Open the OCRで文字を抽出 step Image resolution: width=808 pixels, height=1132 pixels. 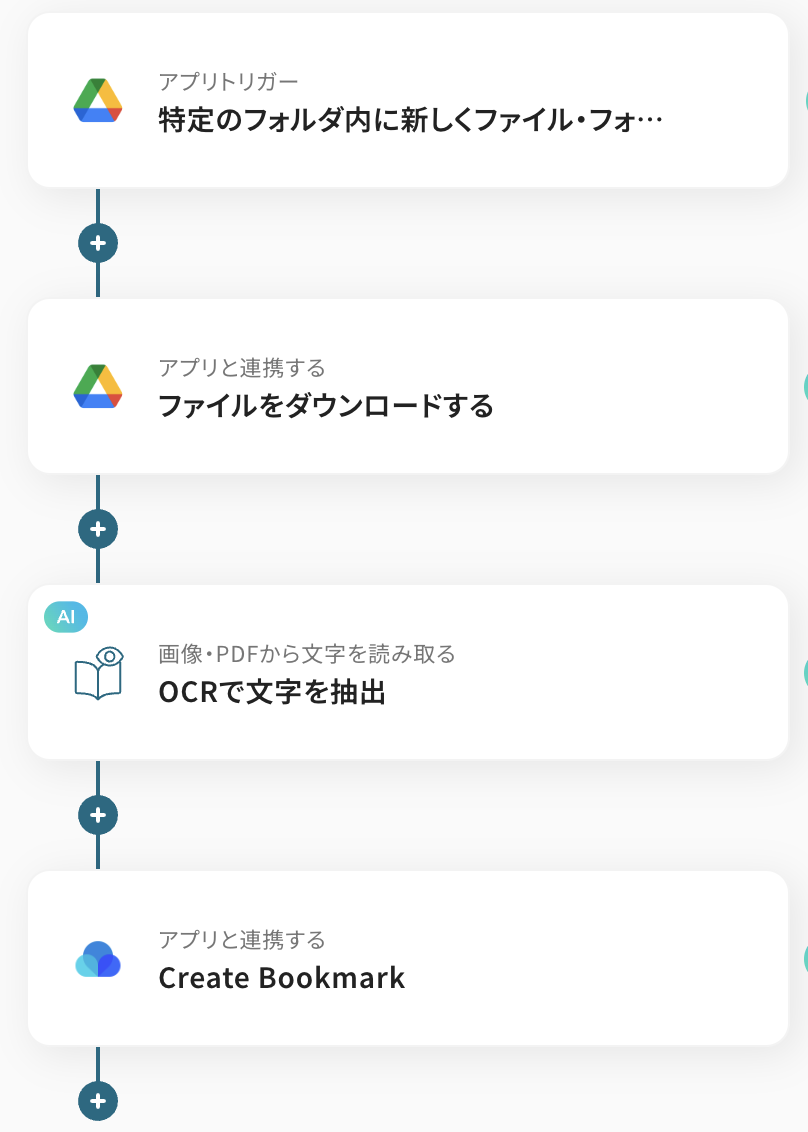pos(408,673)
